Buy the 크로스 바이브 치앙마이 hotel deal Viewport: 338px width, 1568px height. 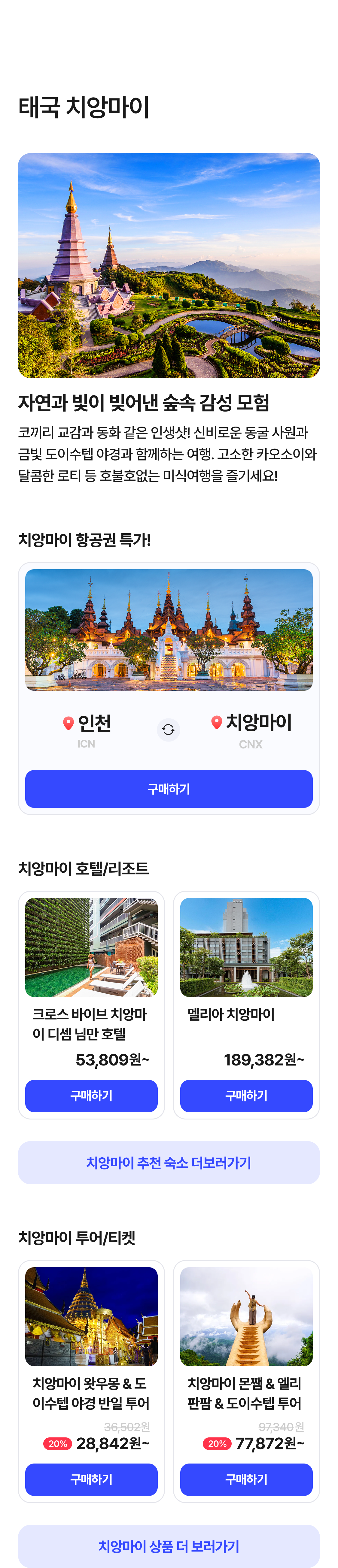coord(91,1095)
